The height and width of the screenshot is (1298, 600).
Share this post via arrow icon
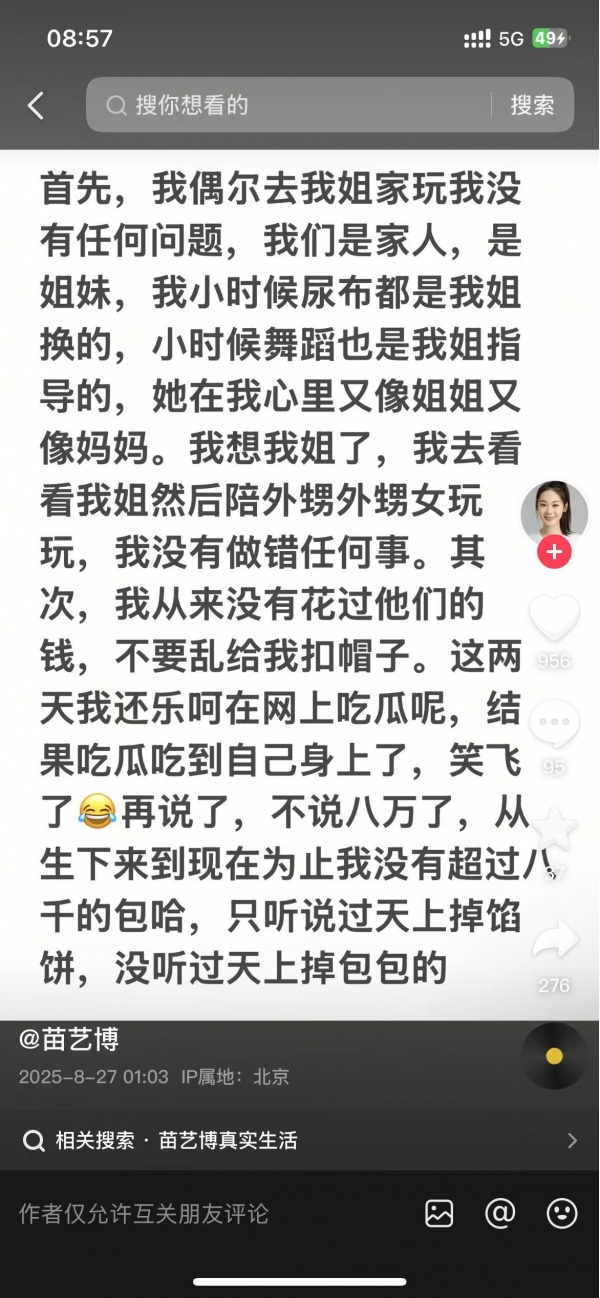tap(554, 940)
